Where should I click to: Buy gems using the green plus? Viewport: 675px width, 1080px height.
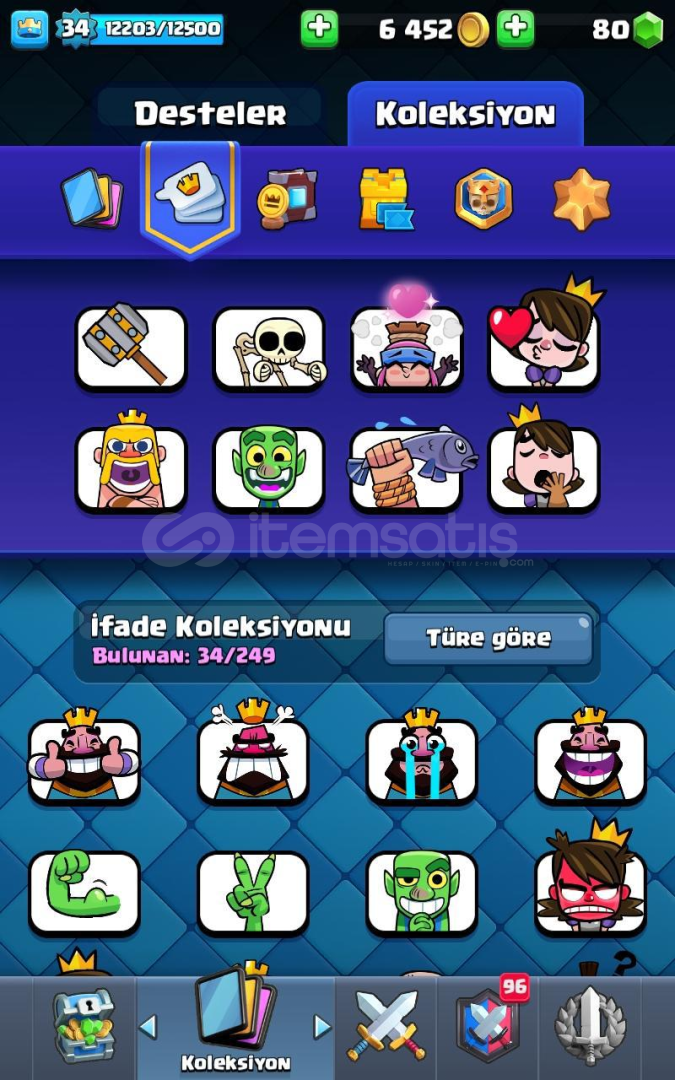516,30
